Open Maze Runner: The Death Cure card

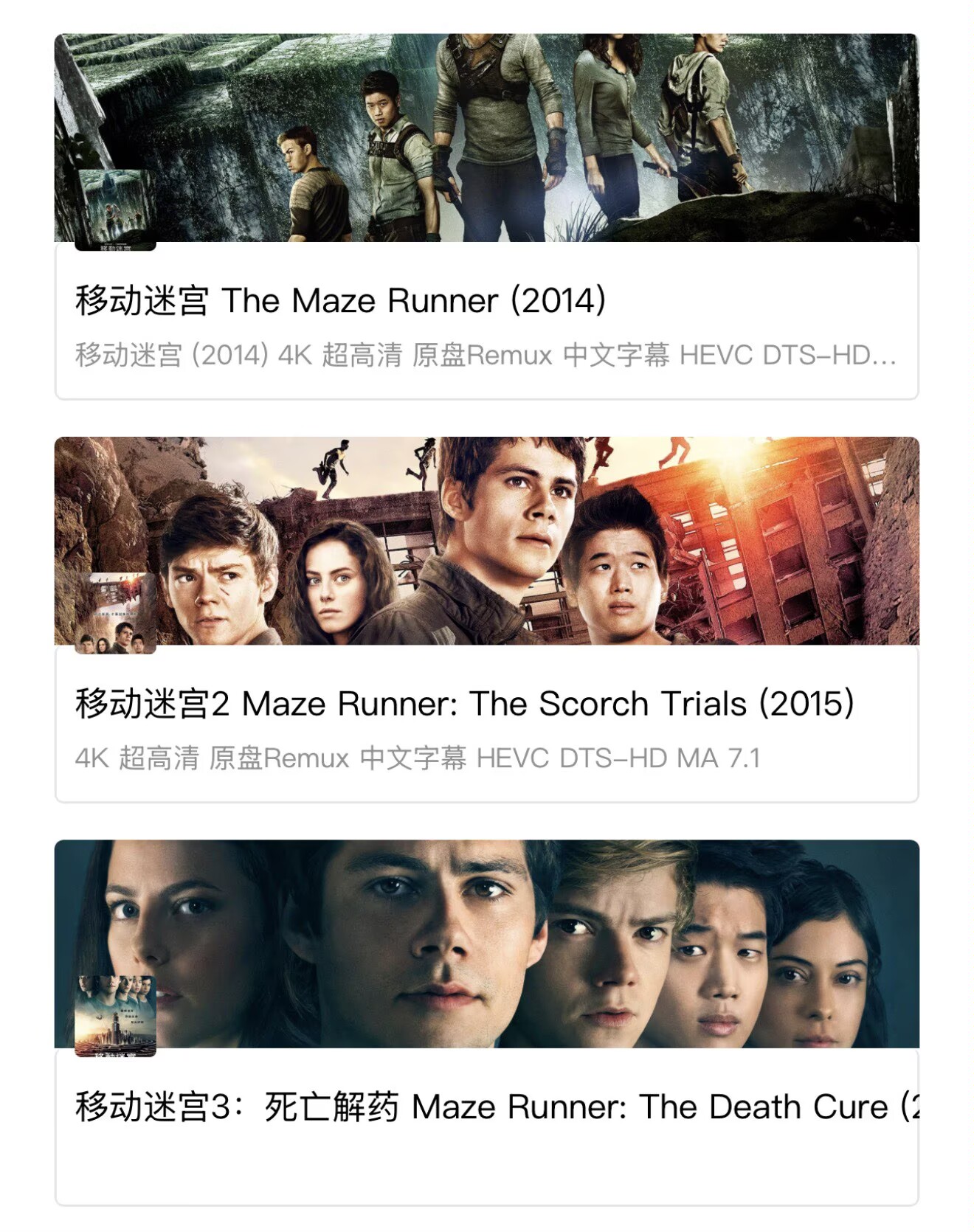(487, 1107)
